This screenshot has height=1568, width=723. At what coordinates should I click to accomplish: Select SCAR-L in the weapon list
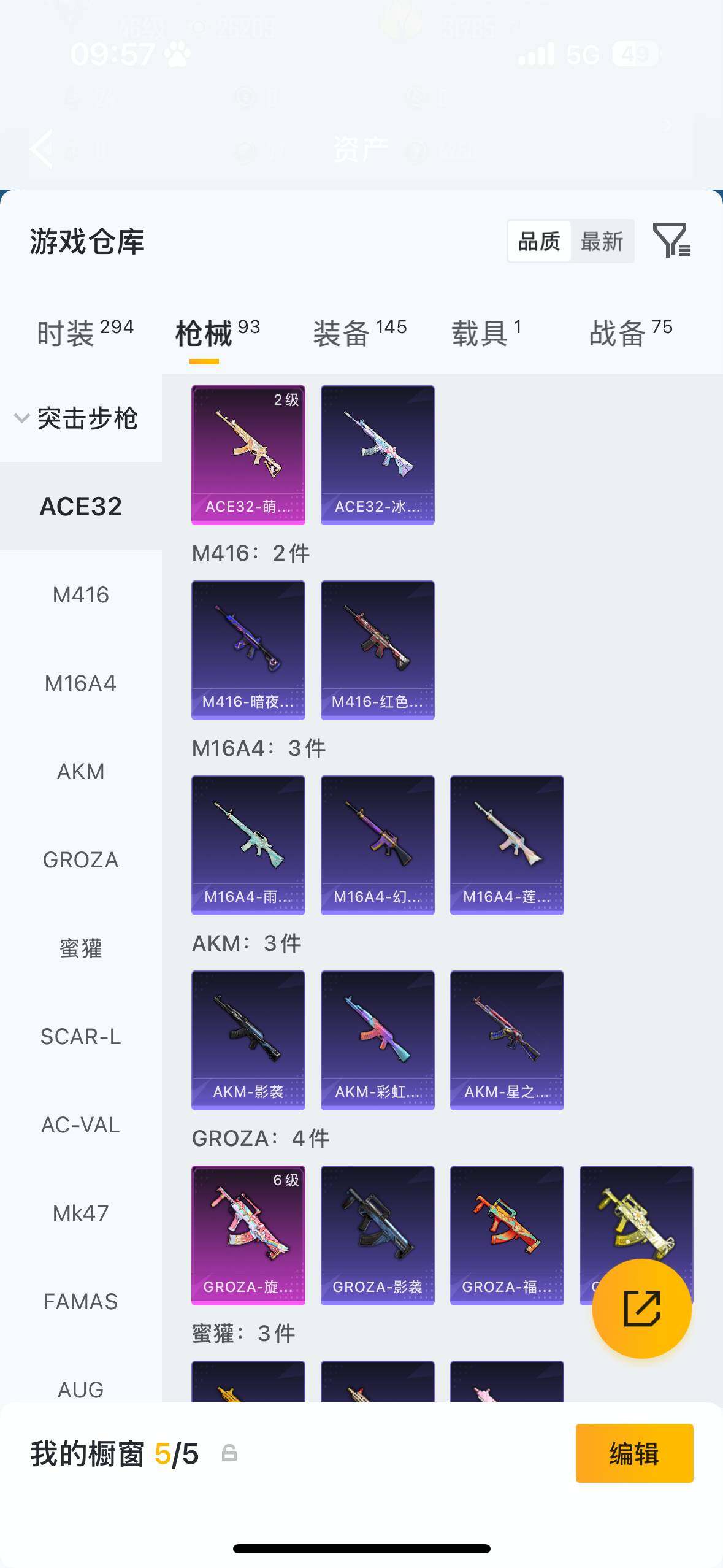(x=80, y=1036)
